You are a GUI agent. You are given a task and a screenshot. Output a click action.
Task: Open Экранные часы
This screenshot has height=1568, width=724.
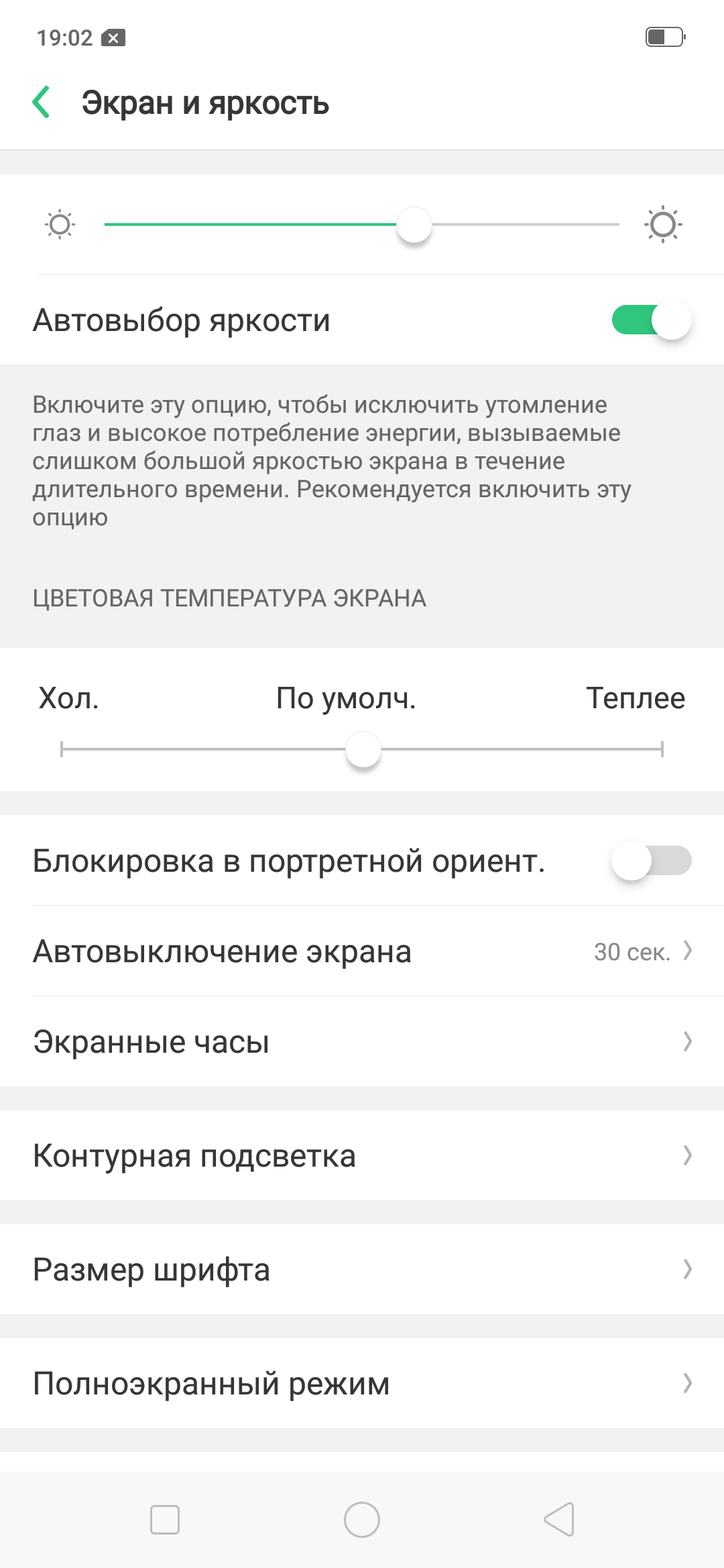[362, 1042]
